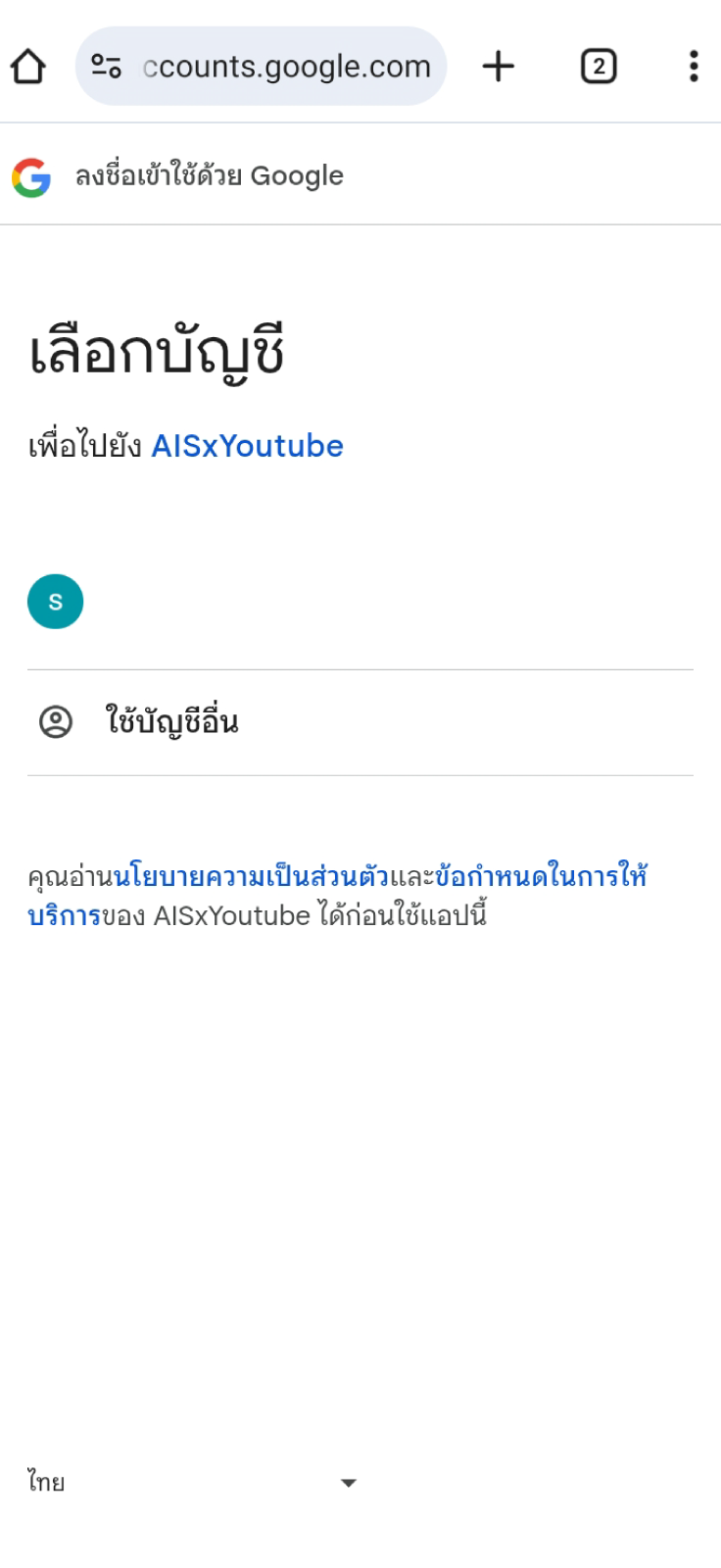Open the browser overflow menu
Image resolution: width=721 pixels, height=1568 pixels.
(x=694, y=66)
